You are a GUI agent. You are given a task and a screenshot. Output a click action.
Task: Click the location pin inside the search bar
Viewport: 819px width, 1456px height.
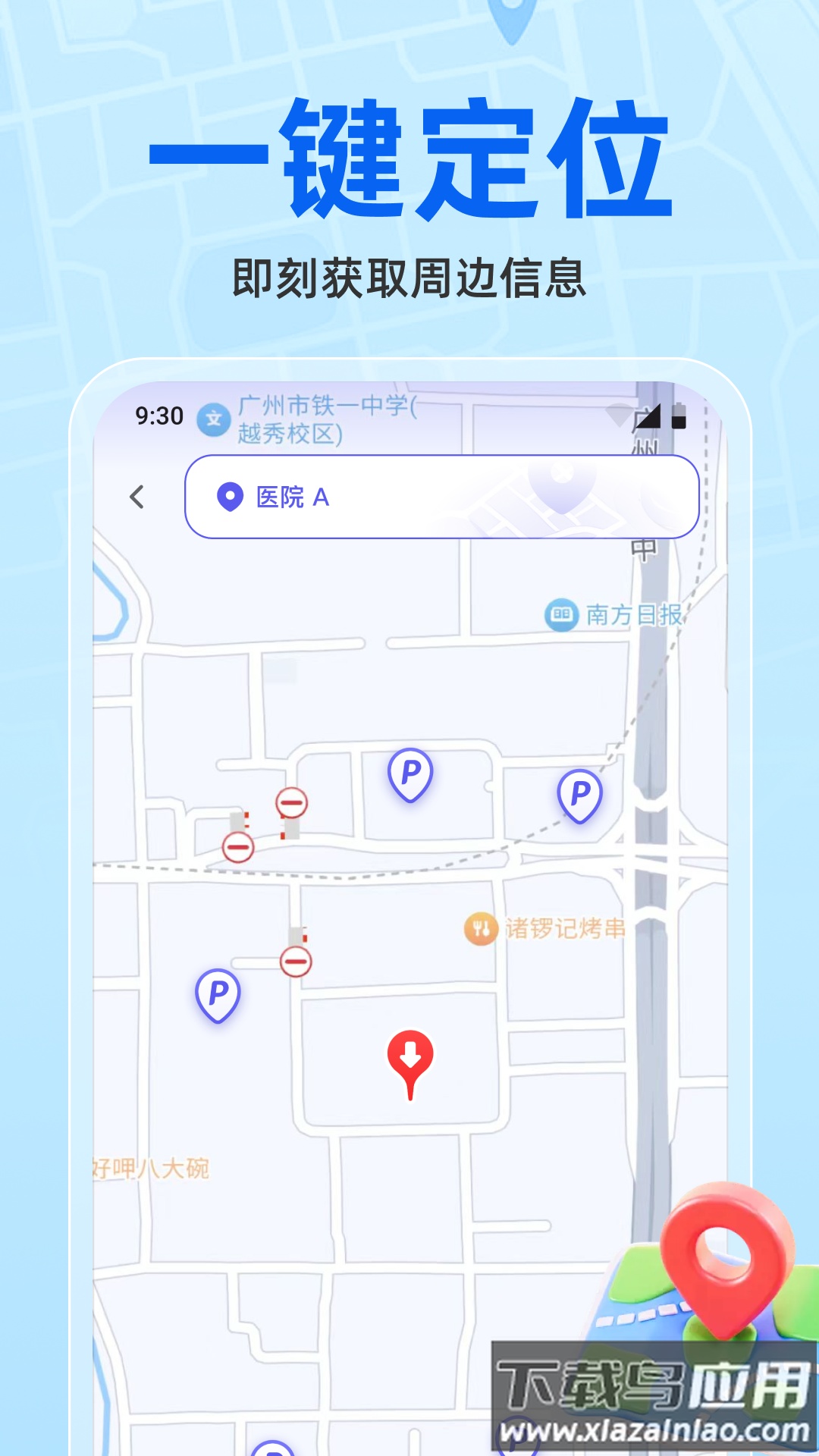coord(229,497)
